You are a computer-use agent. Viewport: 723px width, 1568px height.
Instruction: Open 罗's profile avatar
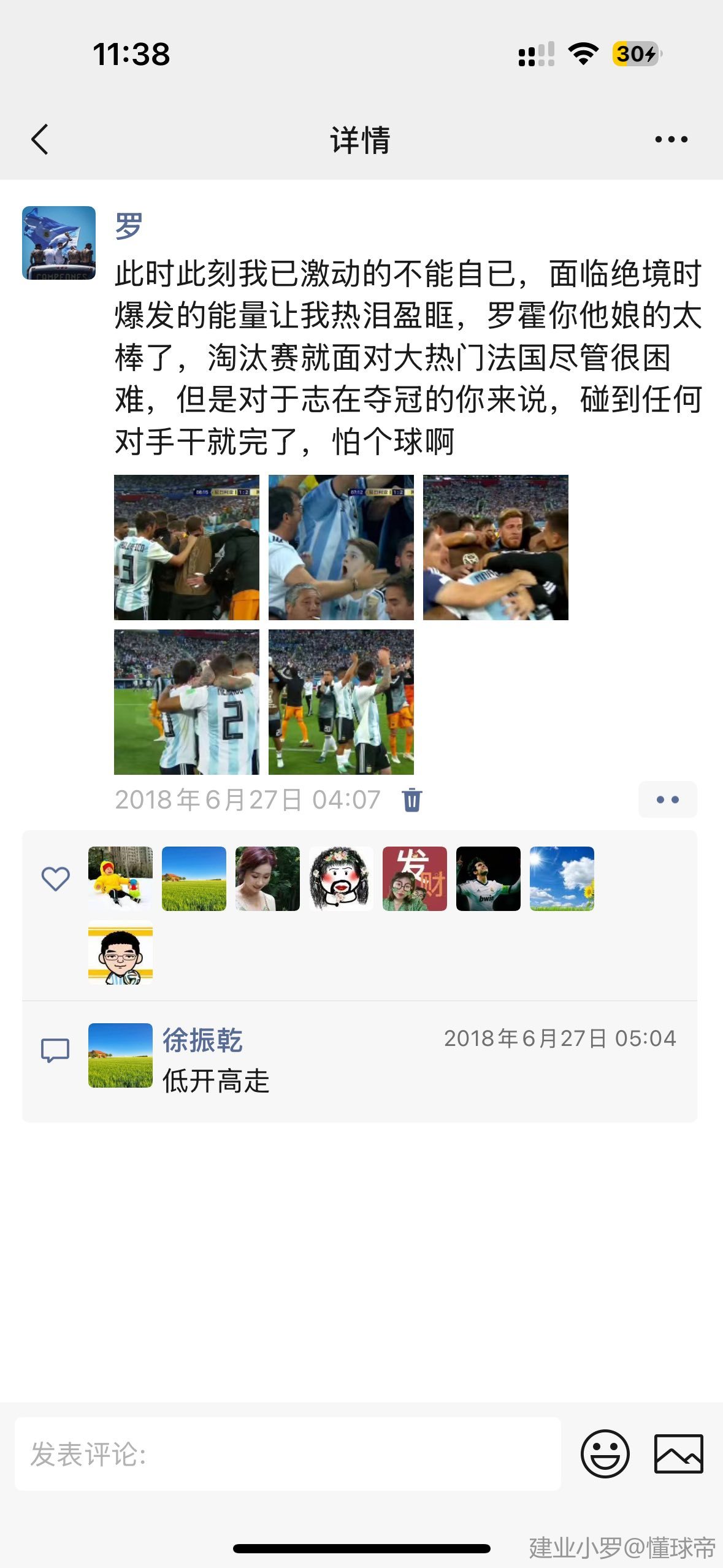(x=59, y=243)
